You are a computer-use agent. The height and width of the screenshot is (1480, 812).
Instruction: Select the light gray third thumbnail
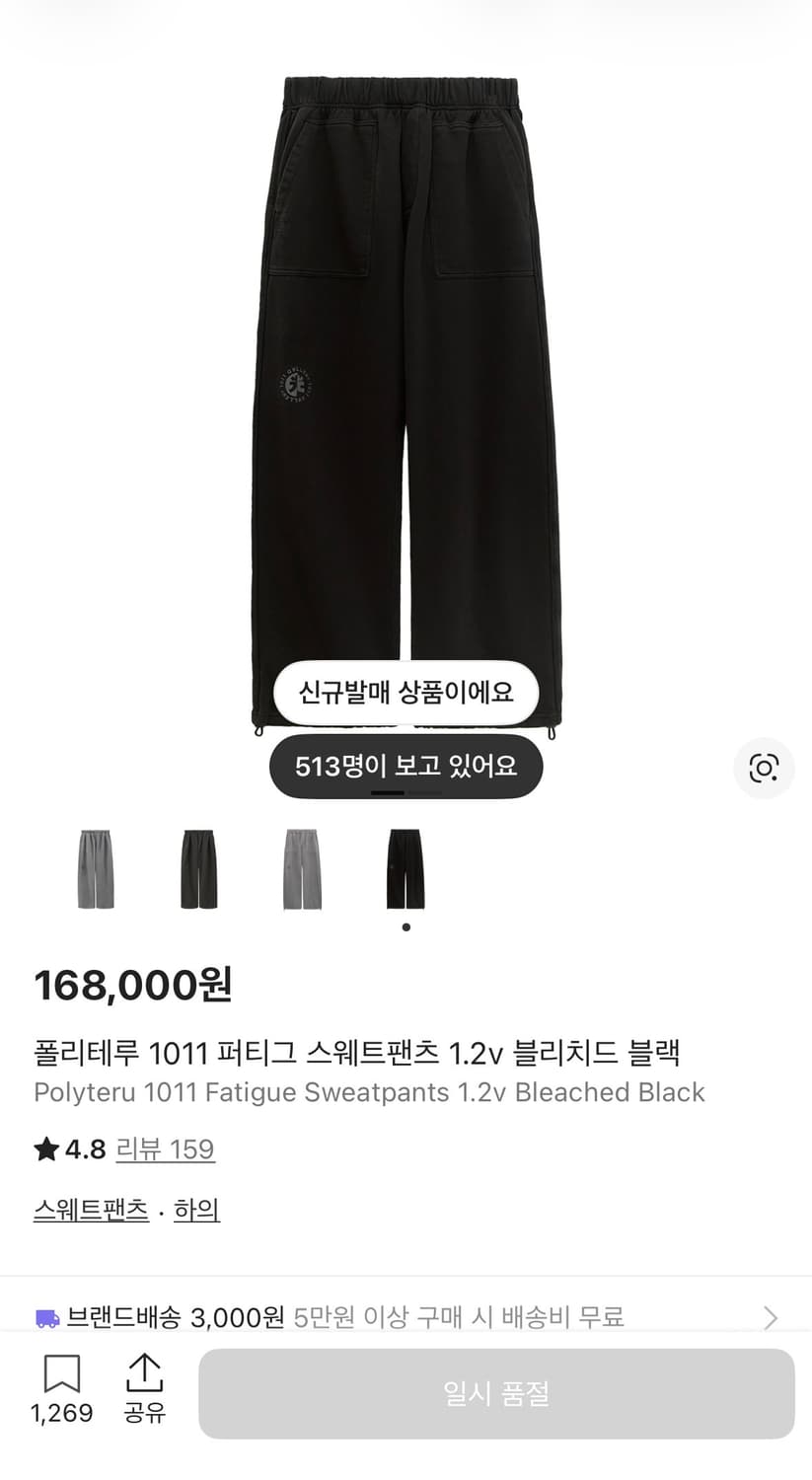point(302,870)
